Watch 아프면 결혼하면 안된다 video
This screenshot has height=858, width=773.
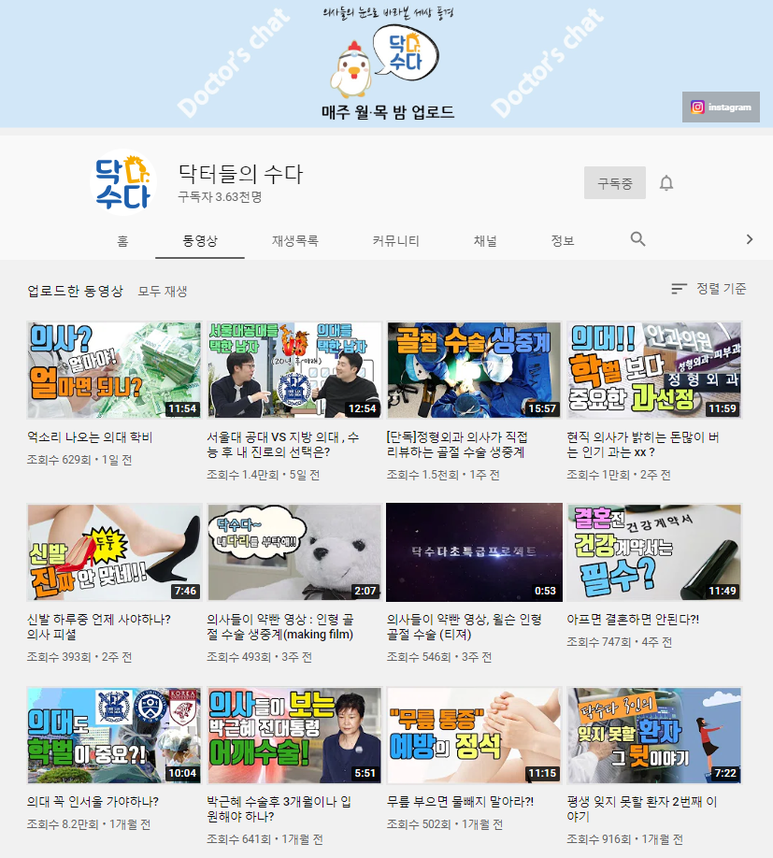pos(653,552)
